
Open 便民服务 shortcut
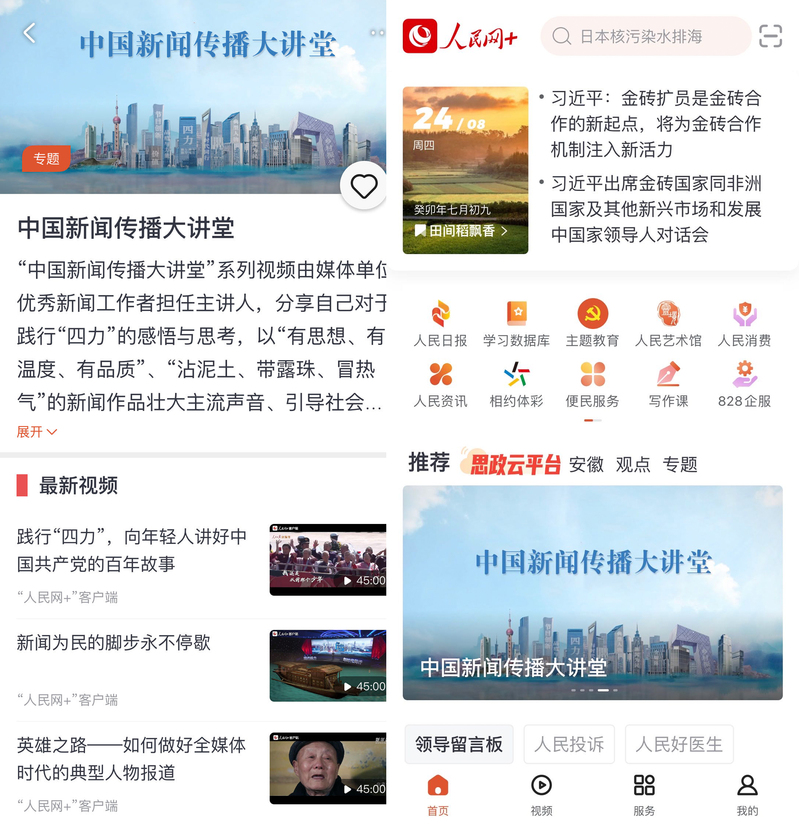[x=592, y=384]
